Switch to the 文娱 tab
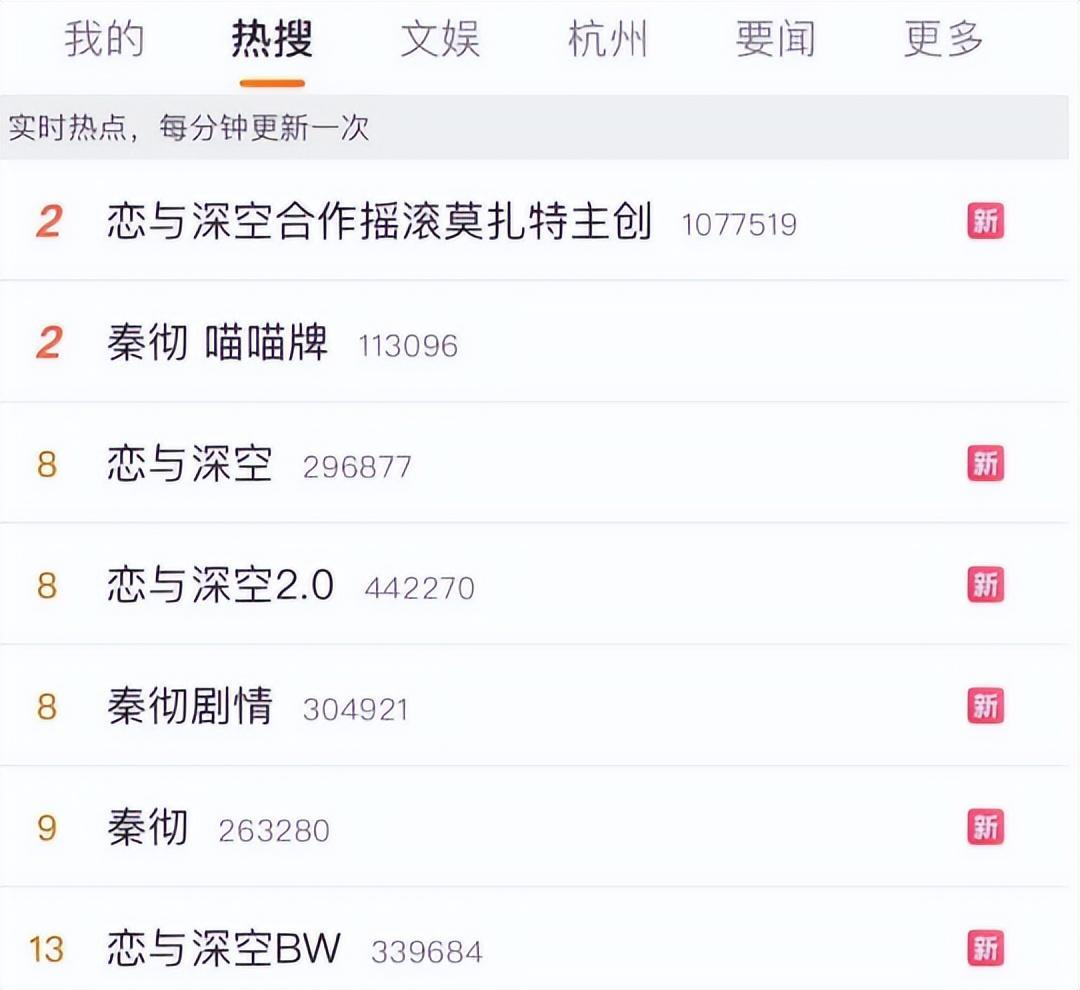Image resolution: width=1080 pixels, height=990 pixels. (x=440, y=40)
